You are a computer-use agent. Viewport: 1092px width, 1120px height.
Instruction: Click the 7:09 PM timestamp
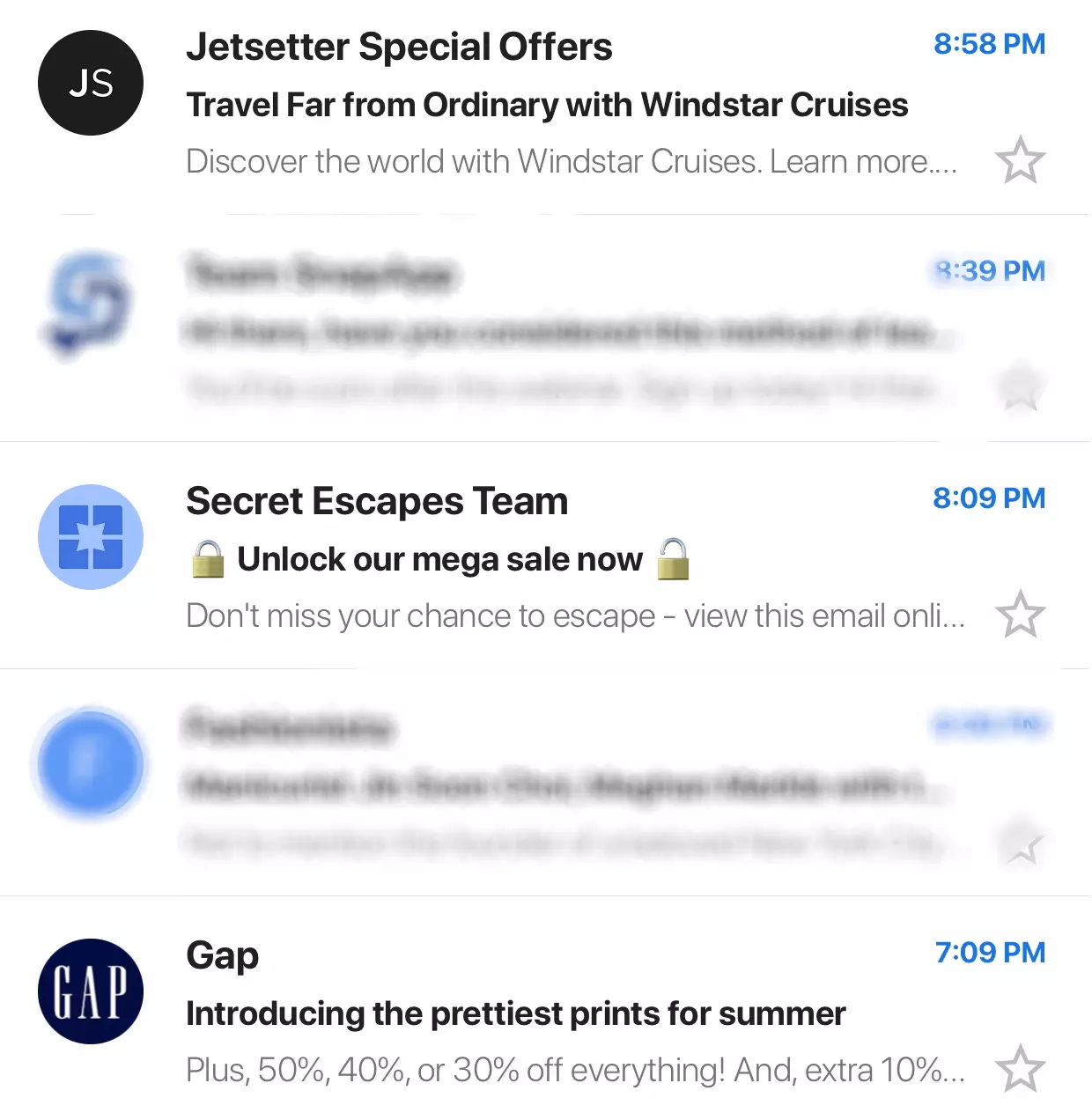[x=989, y=952]
